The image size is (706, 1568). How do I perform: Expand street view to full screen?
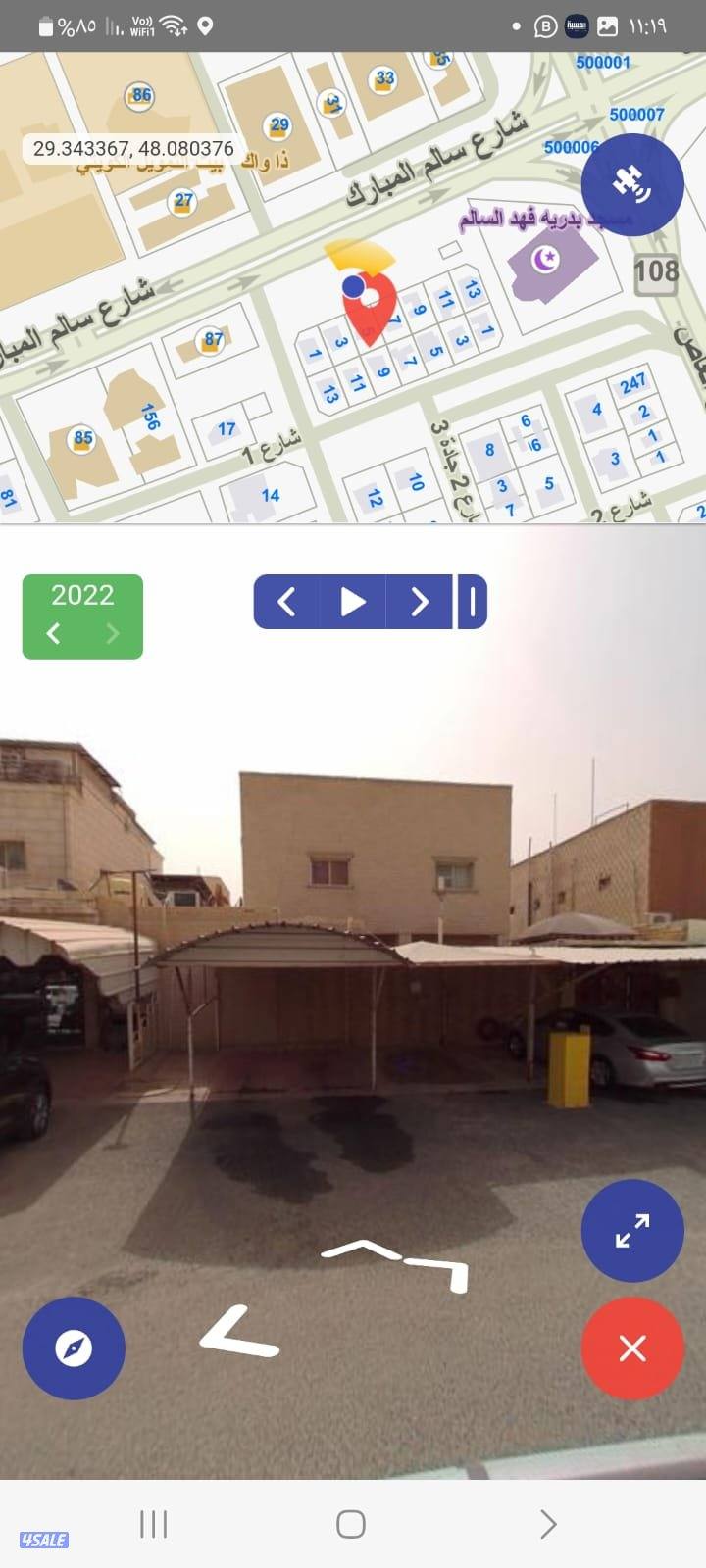(631, 1231)
